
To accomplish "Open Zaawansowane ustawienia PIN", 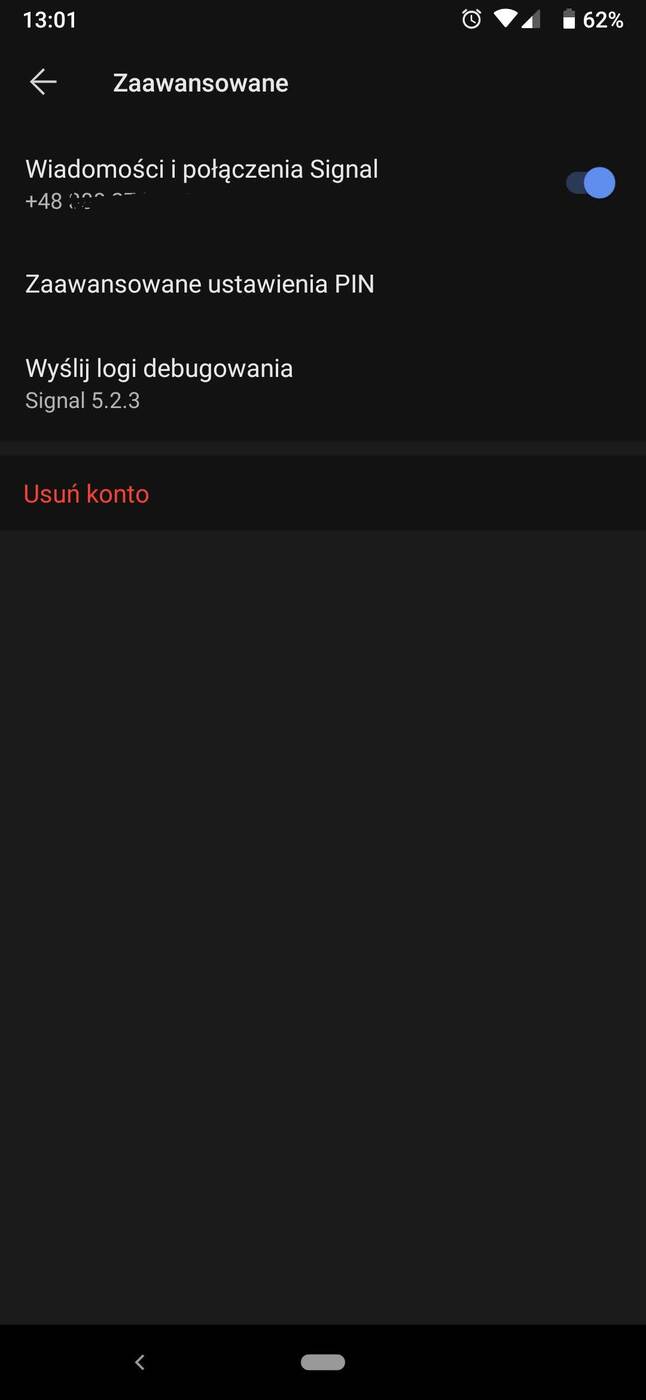I will pyautogui.click(x=200, y=284).
